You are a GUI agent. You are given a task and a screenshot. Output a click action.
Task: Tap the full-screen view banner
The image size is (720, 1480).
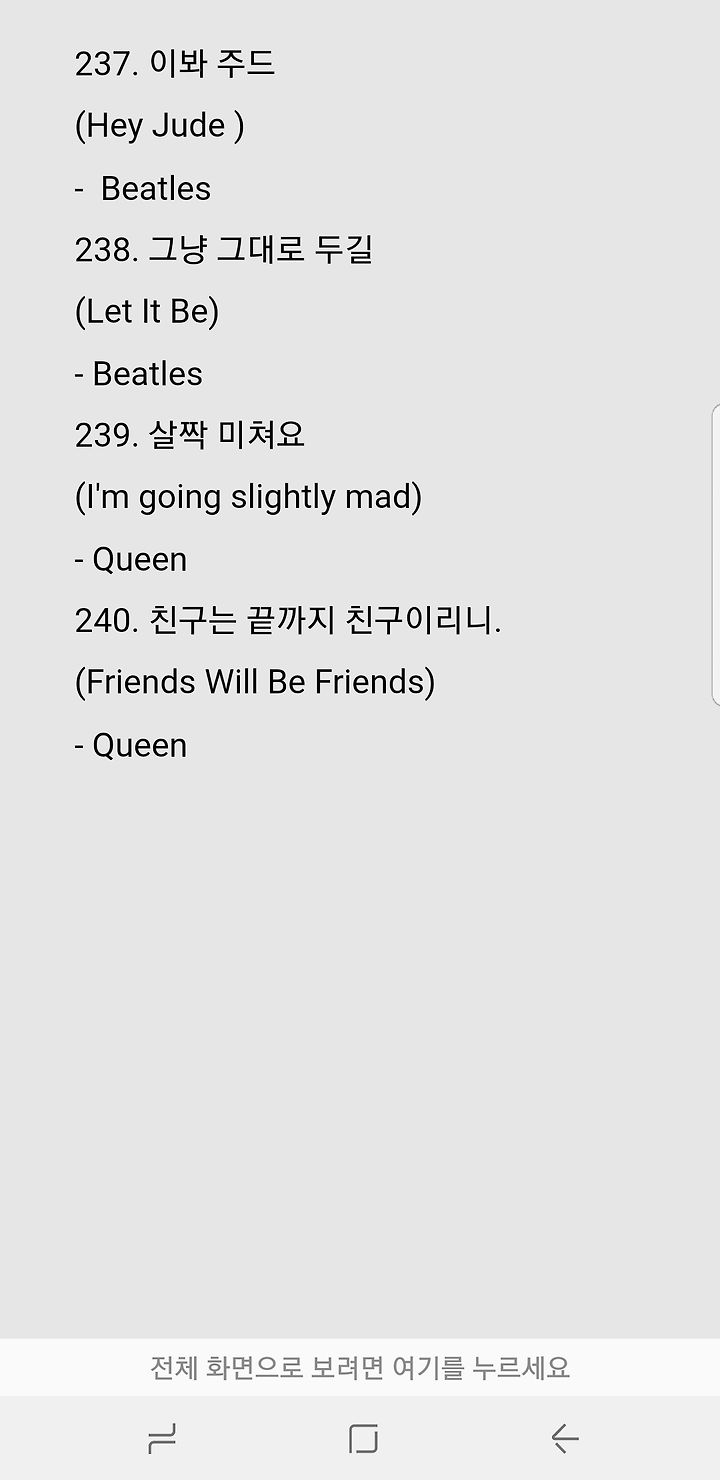point(360,1367)
